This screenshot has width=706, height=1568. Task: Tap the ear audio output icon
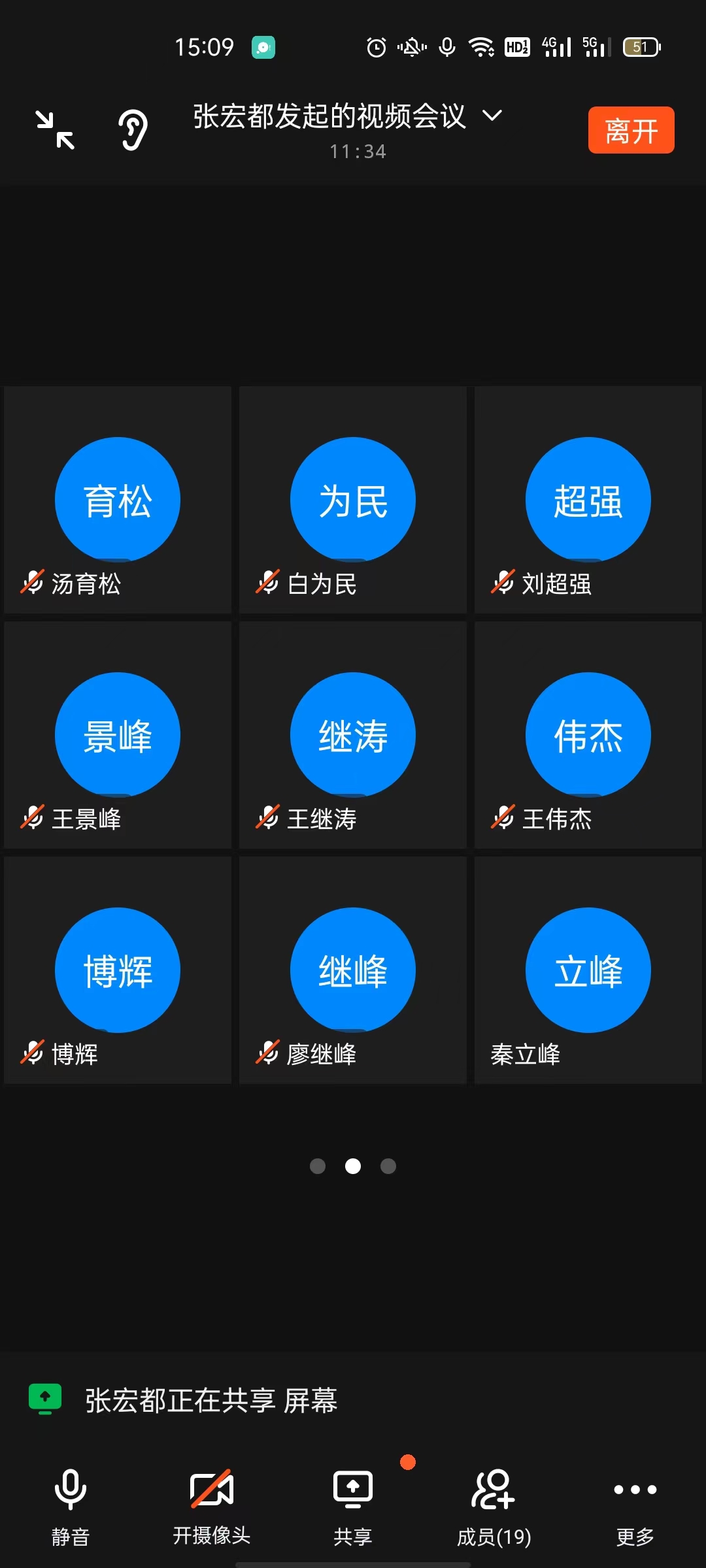click(x=133, y=130)
